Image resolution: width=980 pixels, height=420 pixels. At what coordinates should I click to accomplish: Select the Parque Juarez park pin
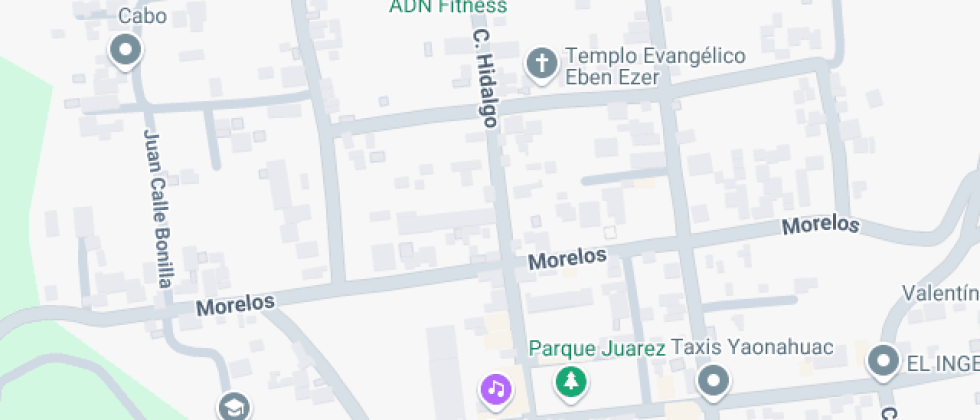(571, 380)
